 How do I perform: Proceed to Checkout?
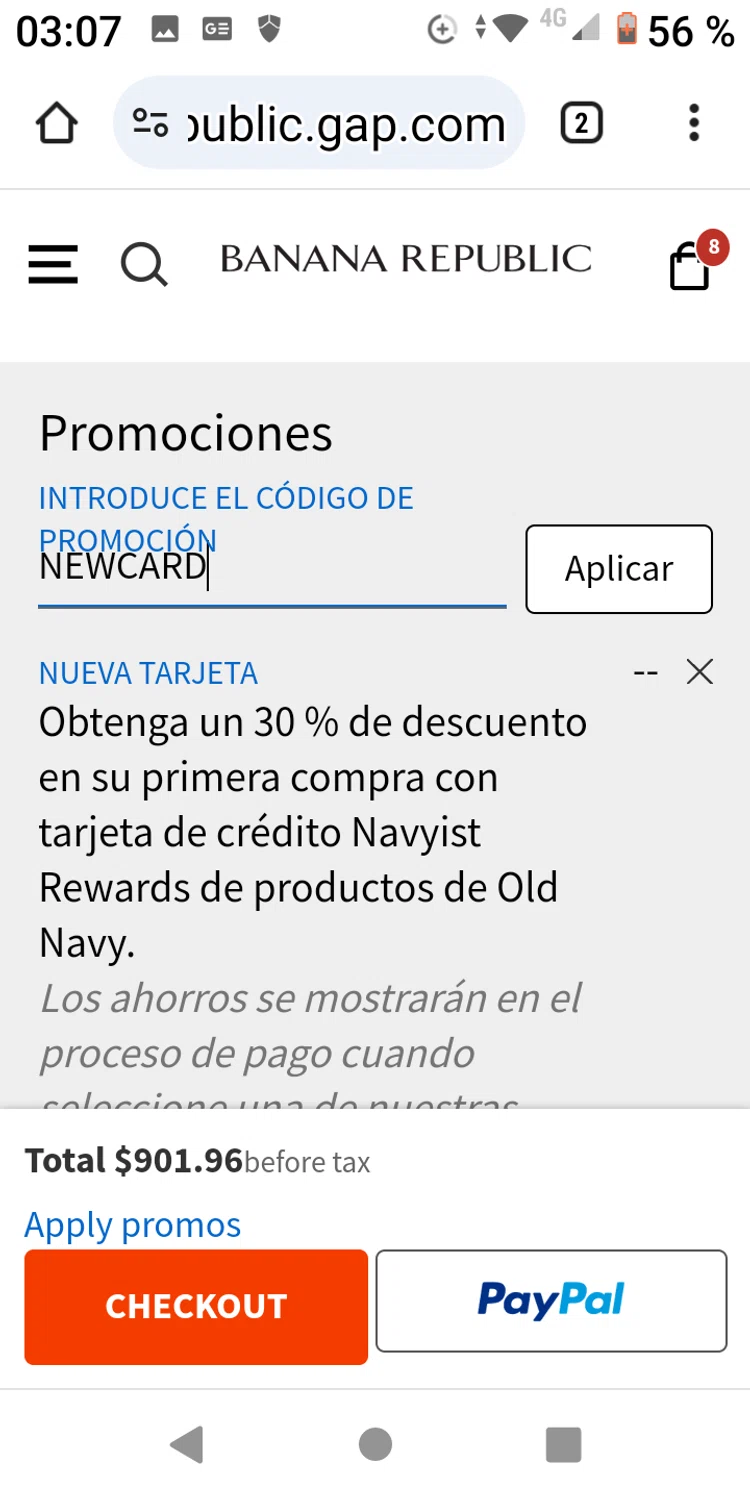(196, 1306)
